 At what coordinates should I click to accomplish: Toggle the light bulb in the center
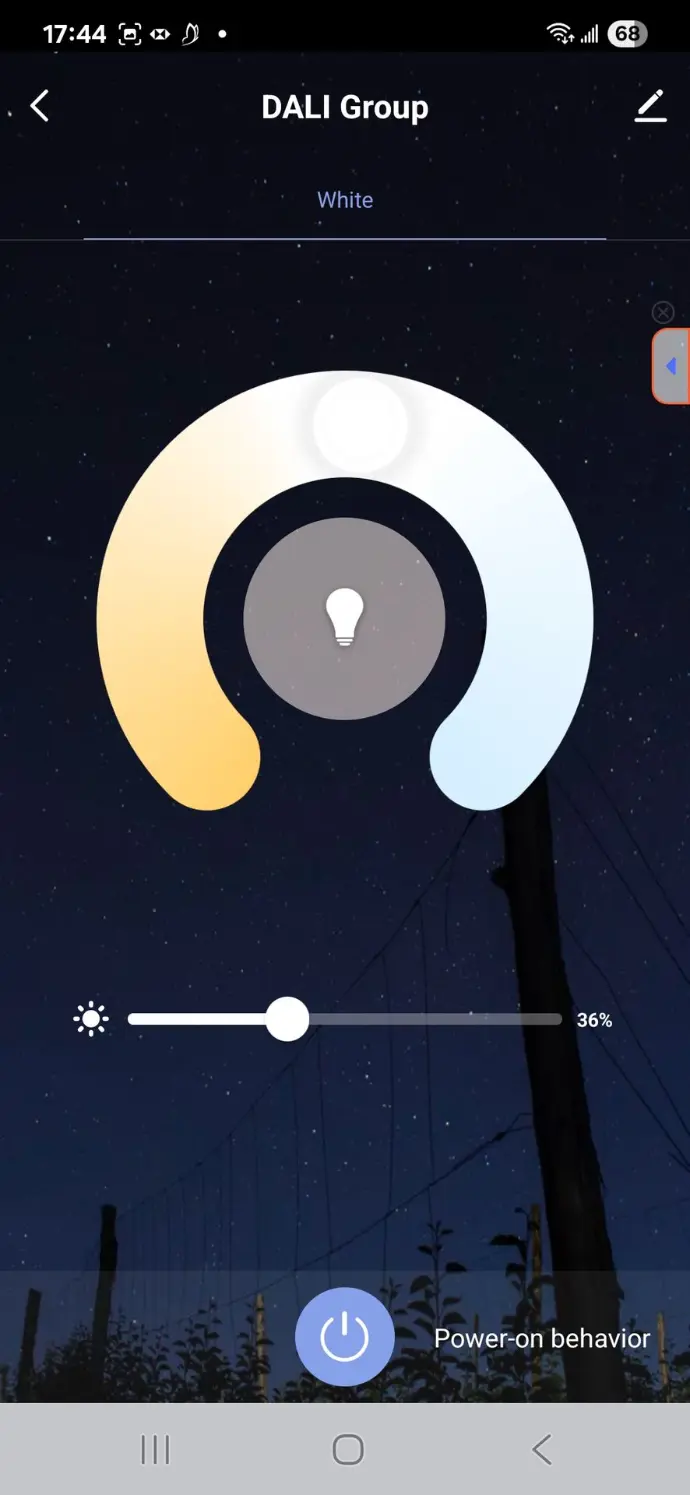click(x=345, y=618)
